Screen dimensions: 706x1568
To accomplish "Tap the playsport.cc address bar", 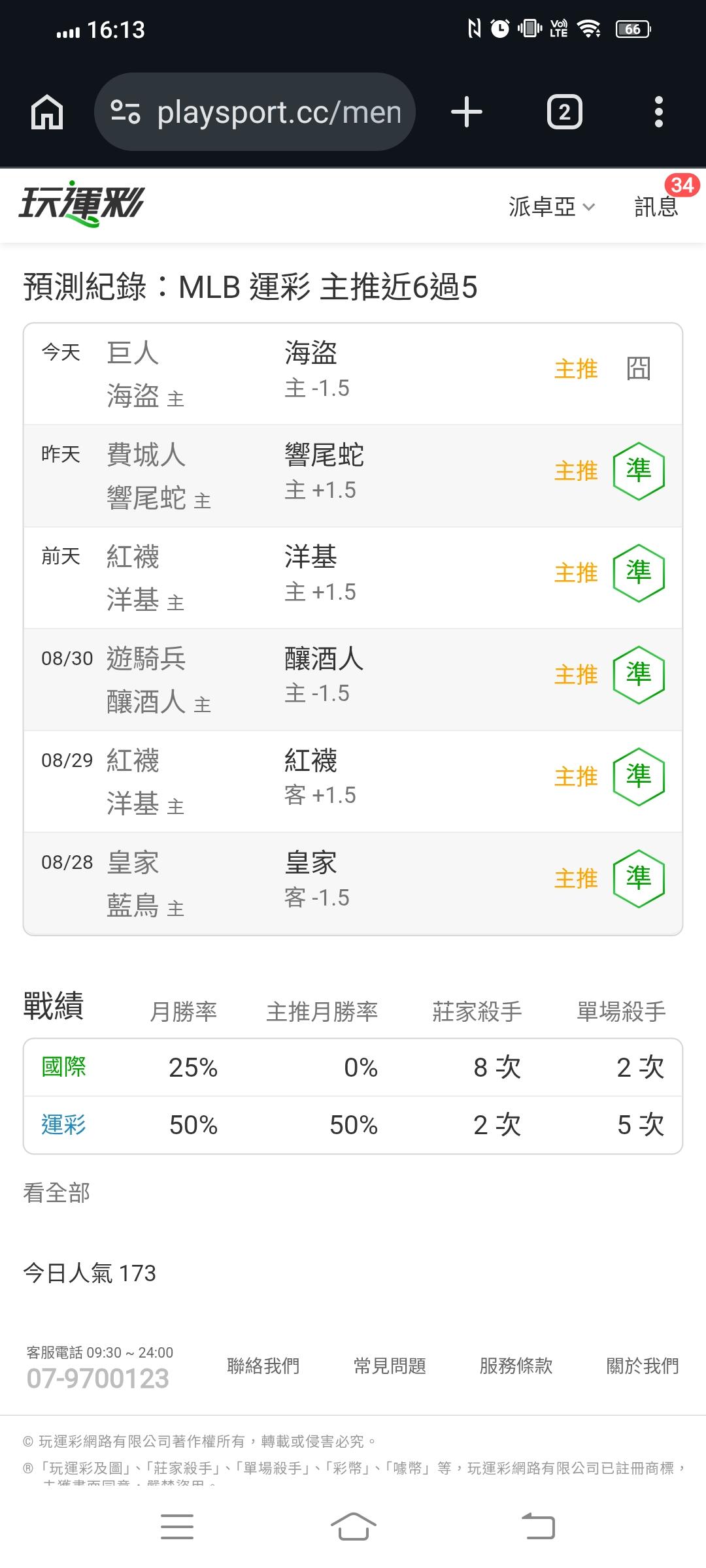I will tap(255, 112).
